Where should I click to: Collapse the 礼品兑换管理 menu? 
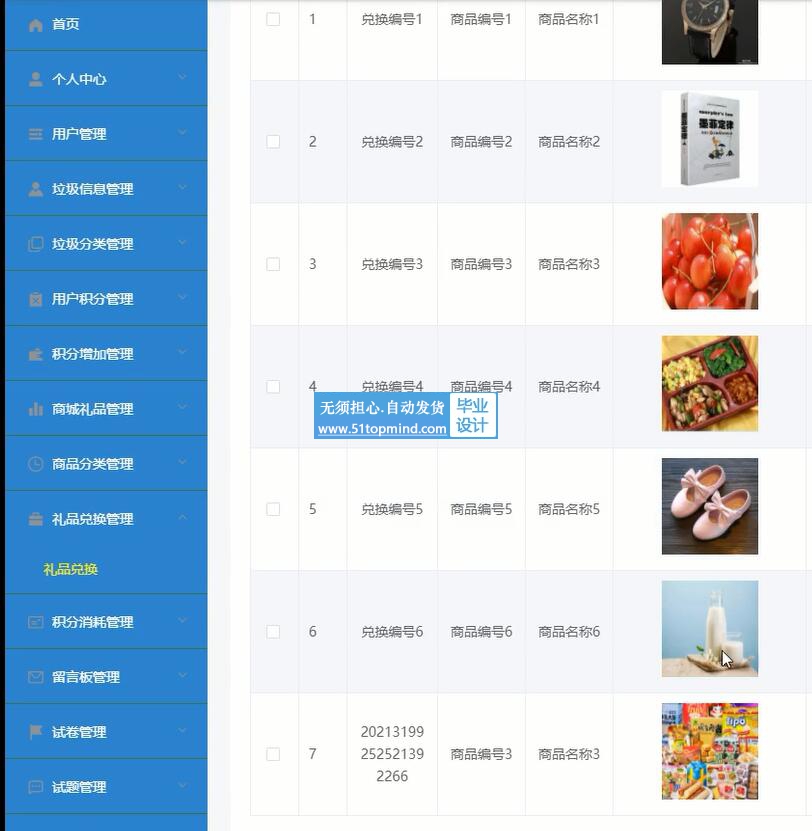tap(92, 519)
